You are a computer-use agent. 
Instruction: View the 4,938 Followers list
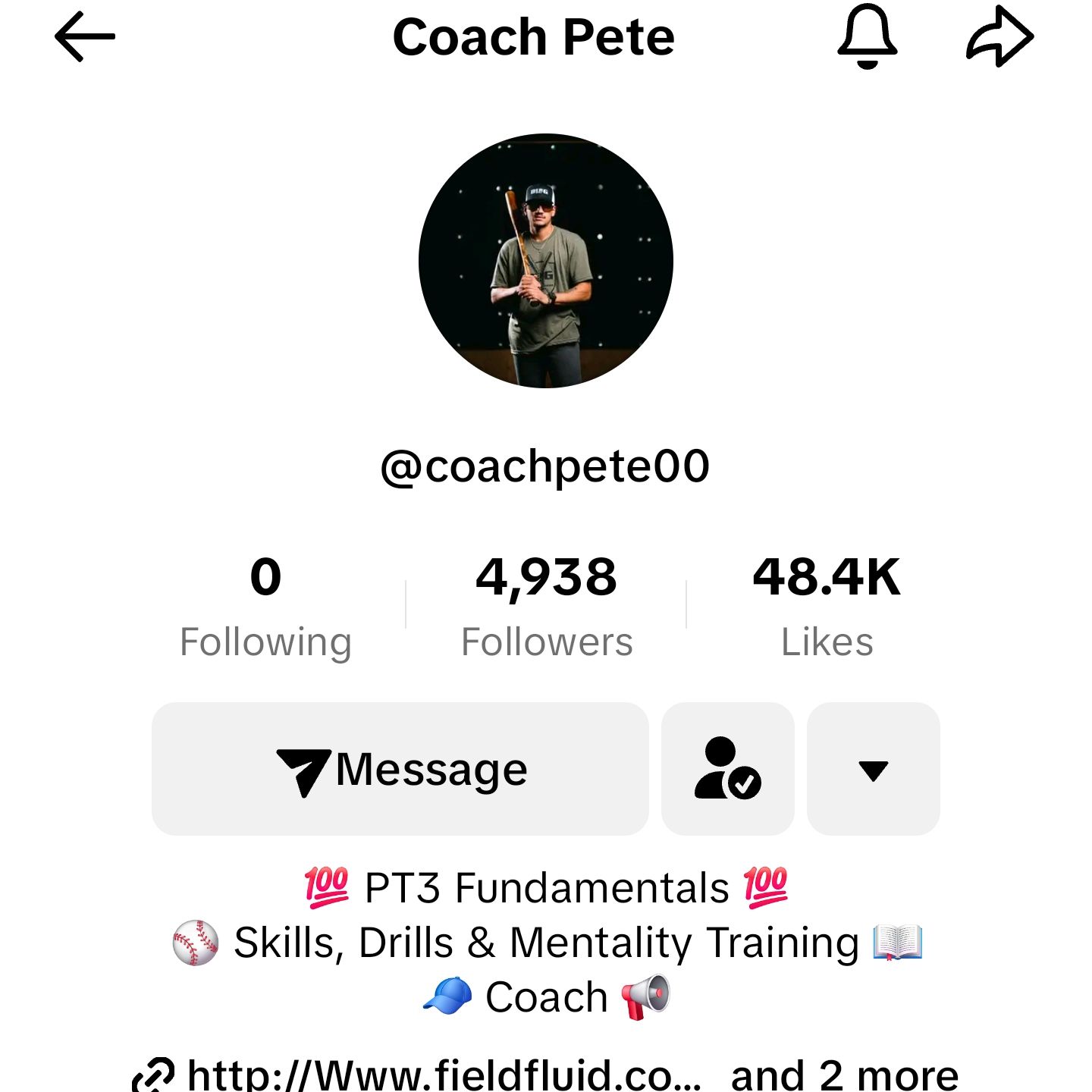point(546,607)
